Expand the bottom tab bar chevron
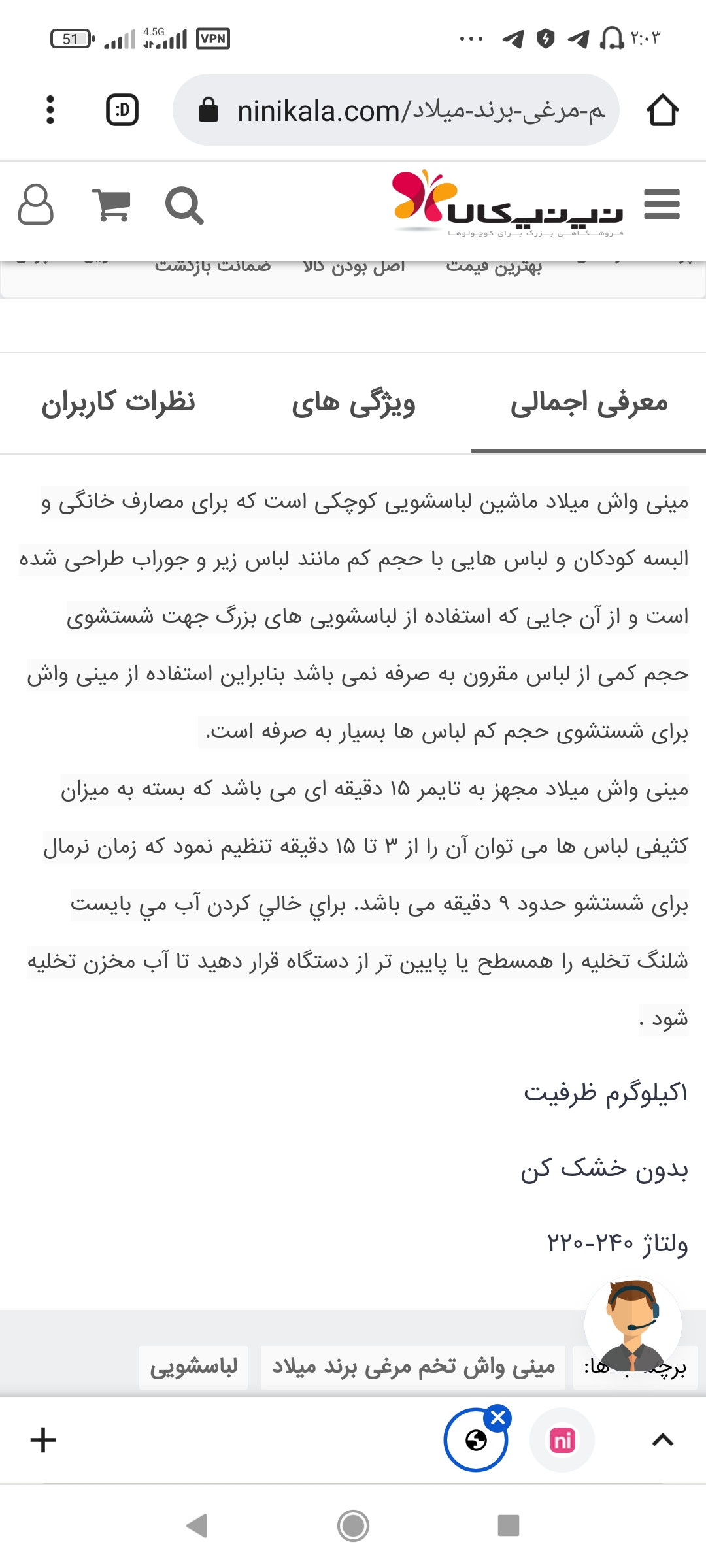The image size is (706, 1568). pyautogui.click(x=663, y=1440)
